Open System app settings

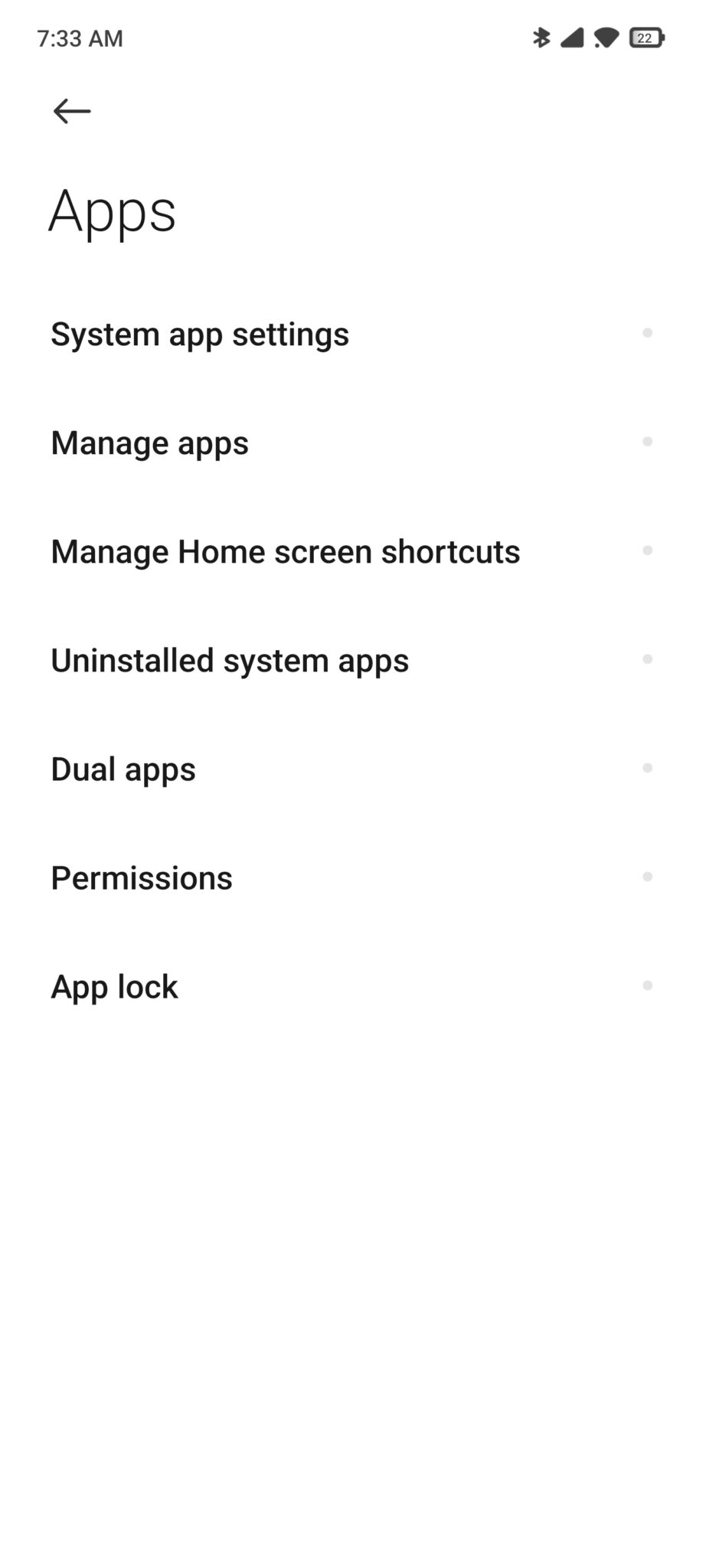353,334
